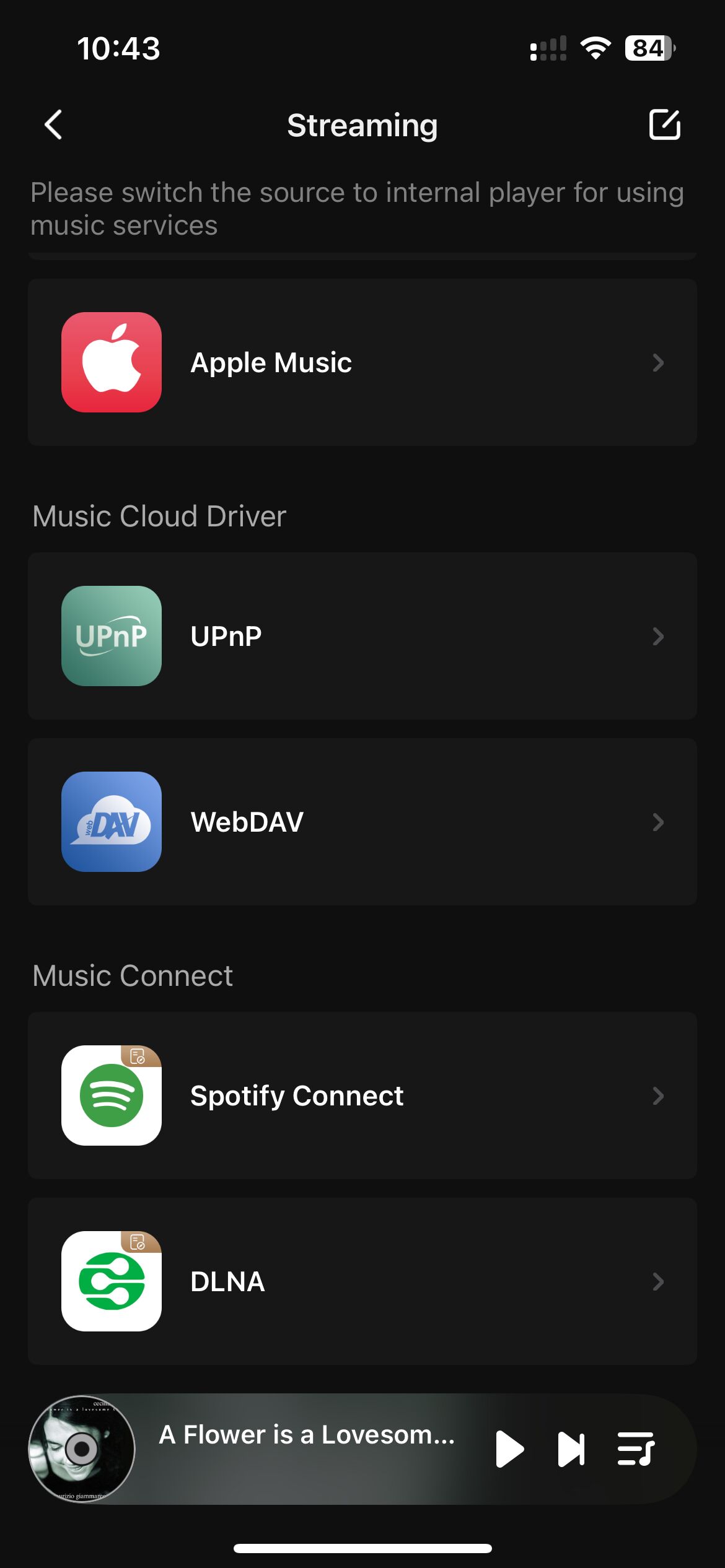Open the playback queue list
This screenshot has width=725, height=1568.
pyautogui.click(x=636, y=1449)
